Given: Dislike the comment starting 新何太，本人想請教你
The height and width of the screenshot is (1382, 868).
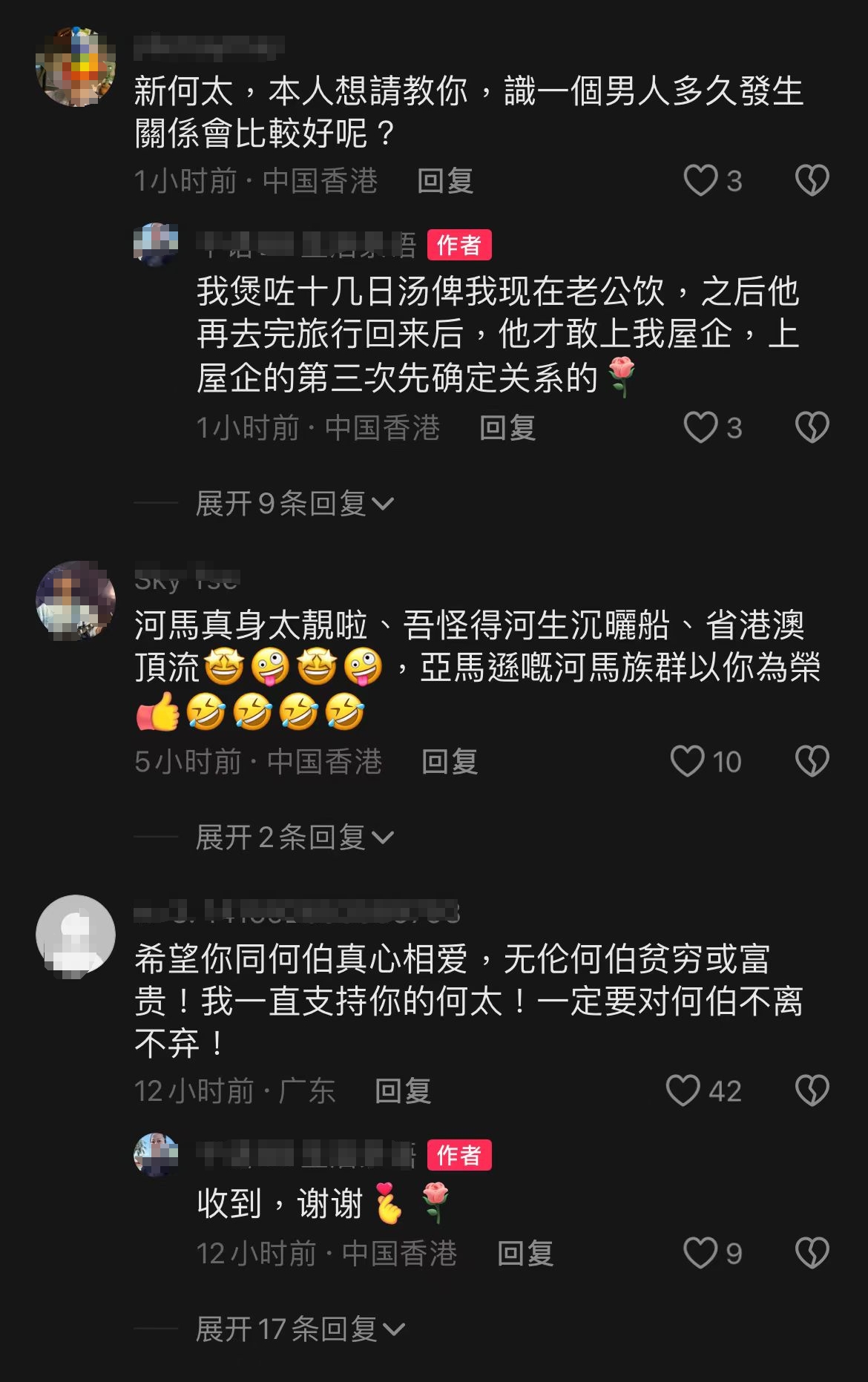Looking at the screenshot, I should [812, 180].
